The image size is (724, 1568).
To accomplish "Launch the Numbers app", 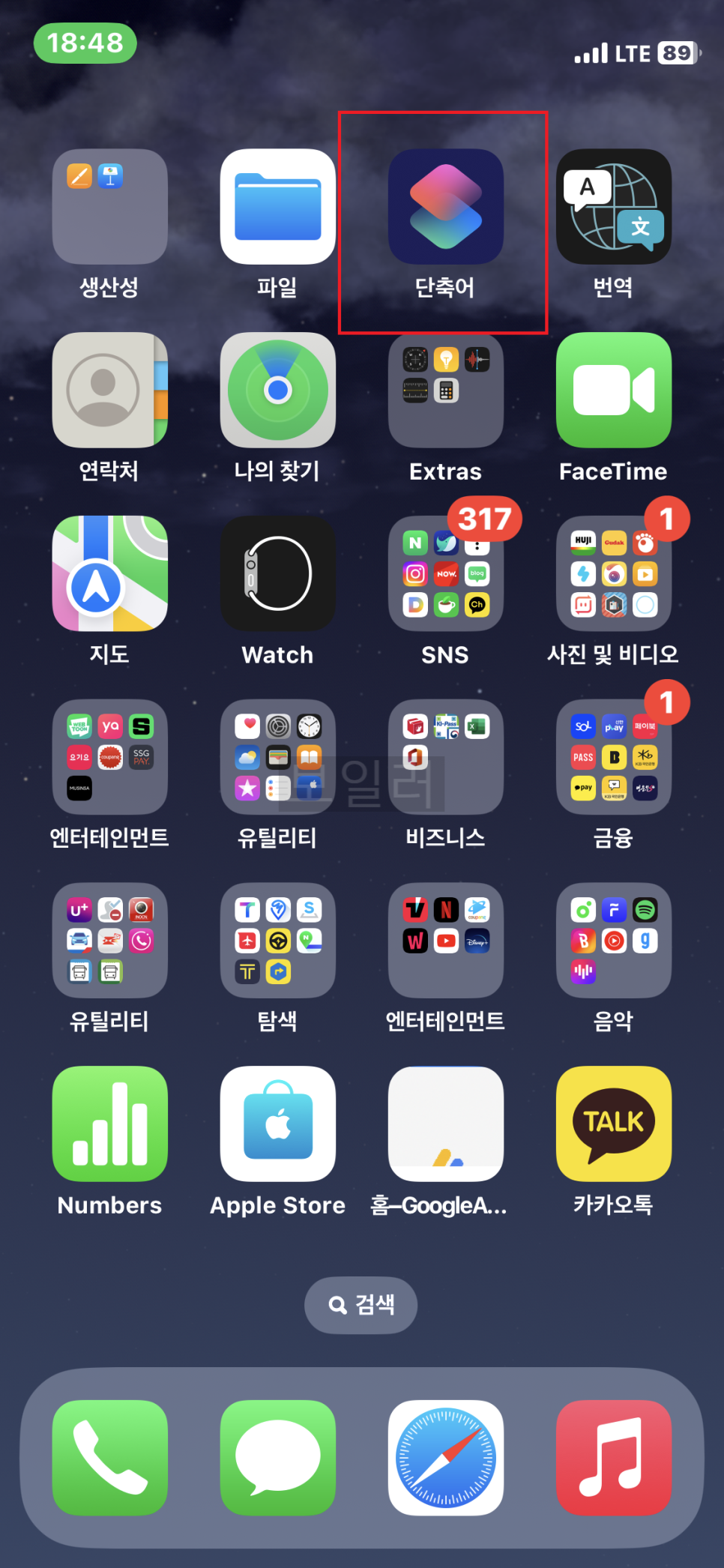I will tap(110, 1124).
